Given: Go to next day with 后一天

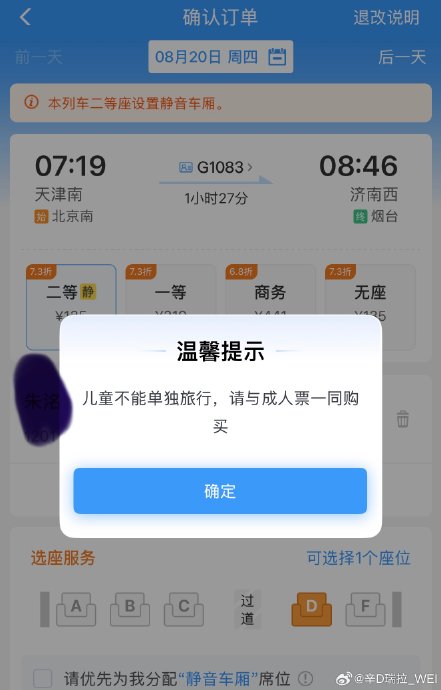Looking at the screenshot, I should pyautogui.click(x=402, y=57).
